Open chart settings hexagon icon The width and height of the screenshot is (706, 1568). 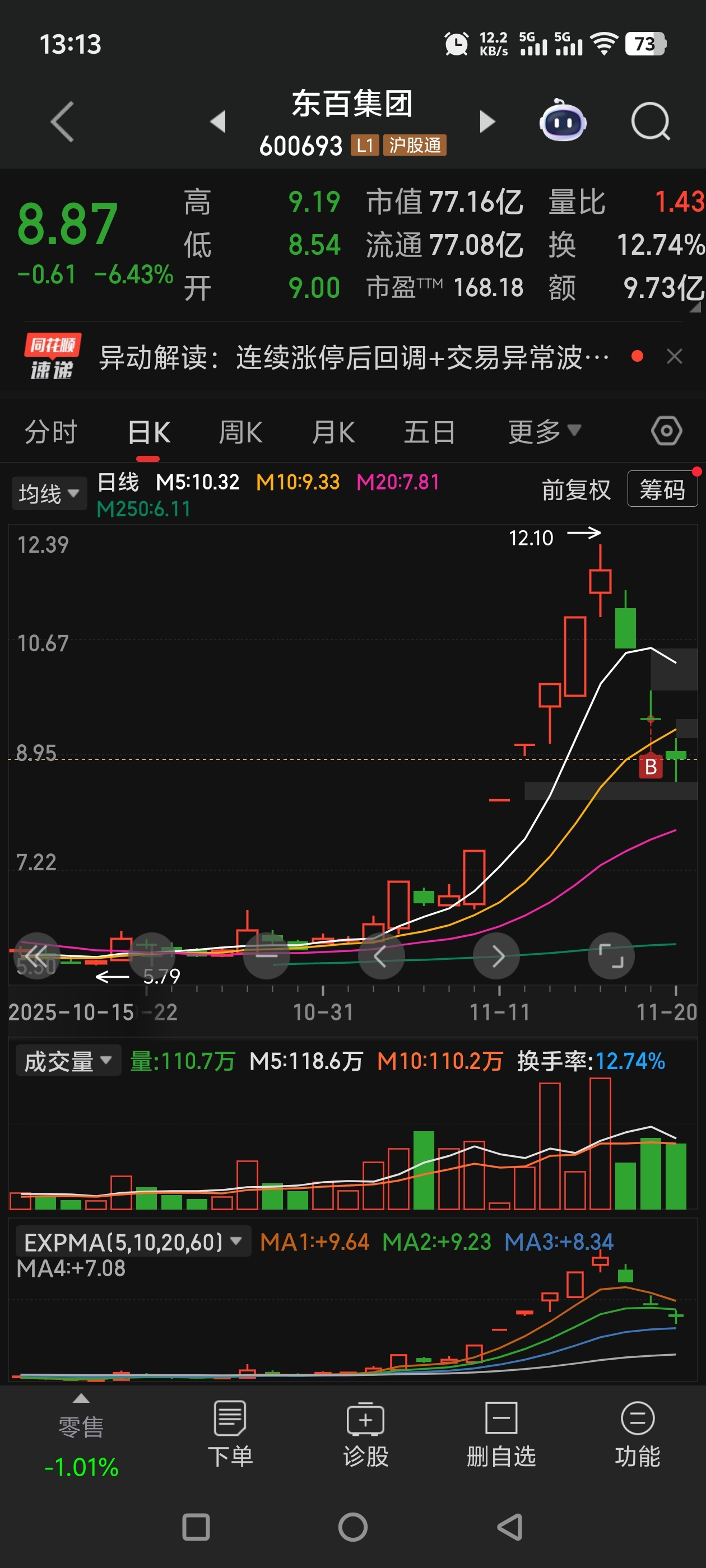666,431
